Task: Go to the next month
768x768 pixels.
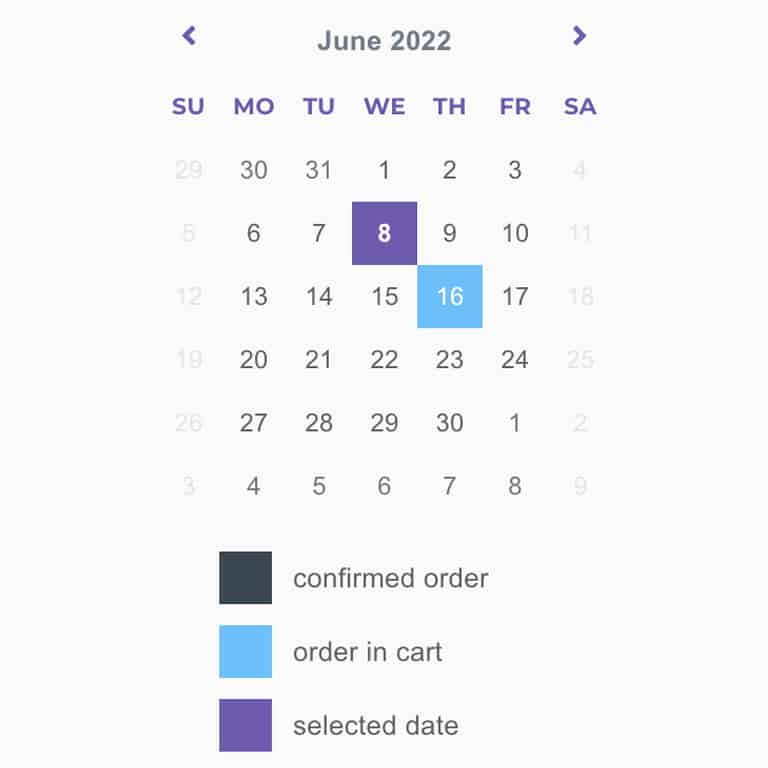Action: click(x=579, y=37)
